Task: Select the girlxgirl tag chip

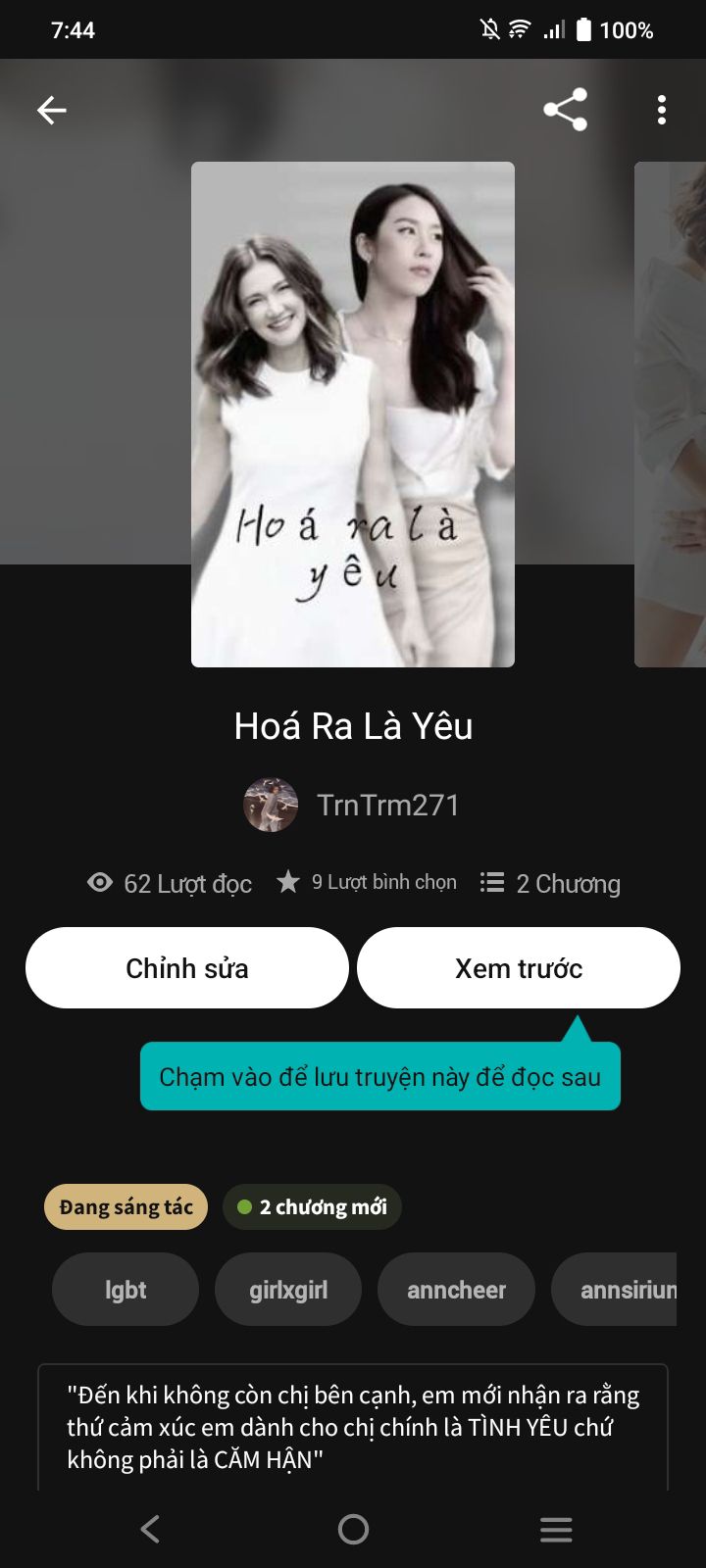Action: (x=288, y=1290)
